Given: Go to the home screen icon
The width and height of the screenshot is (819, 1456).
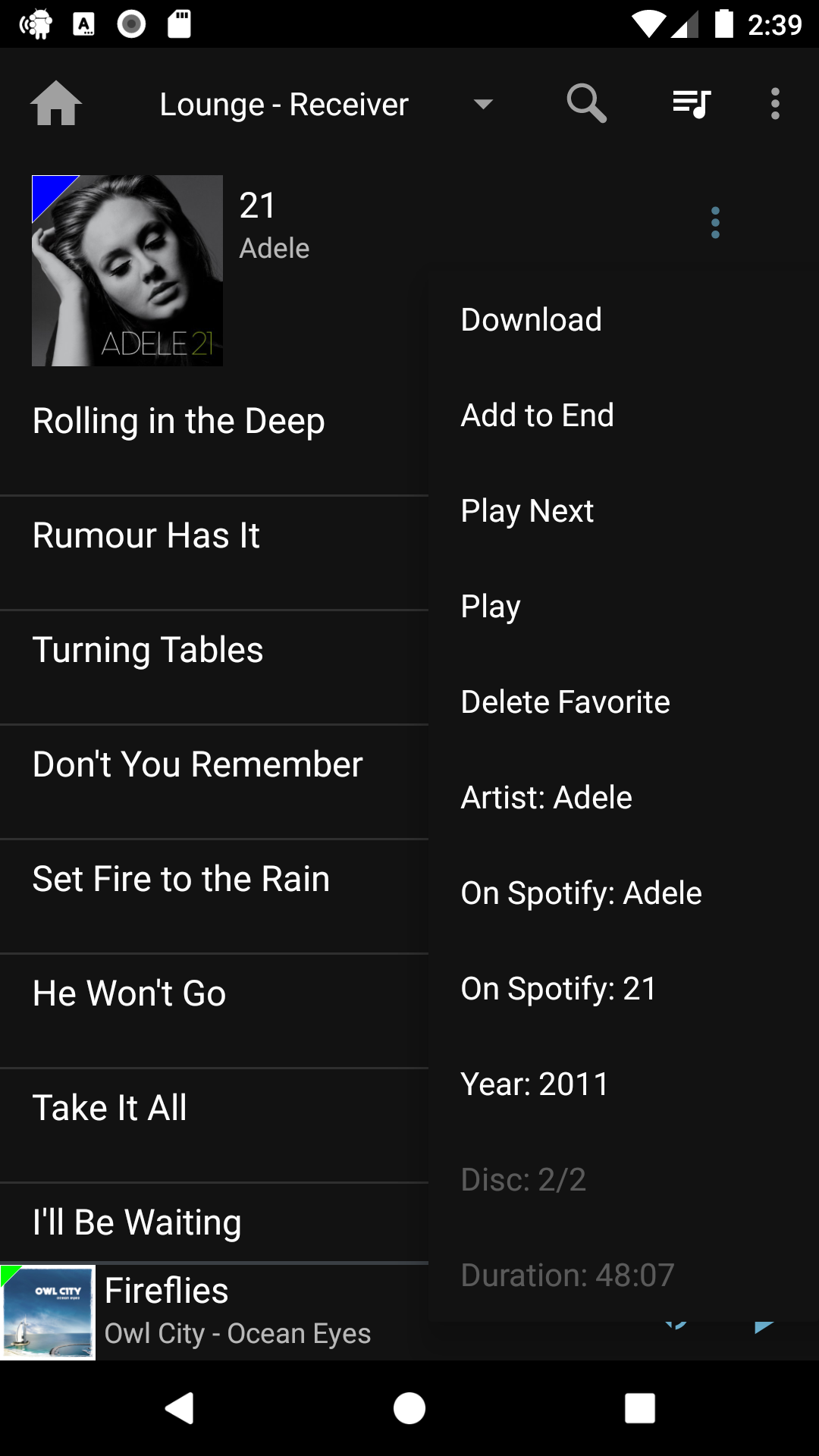Looking at the screenshot, I should [56, 104].
